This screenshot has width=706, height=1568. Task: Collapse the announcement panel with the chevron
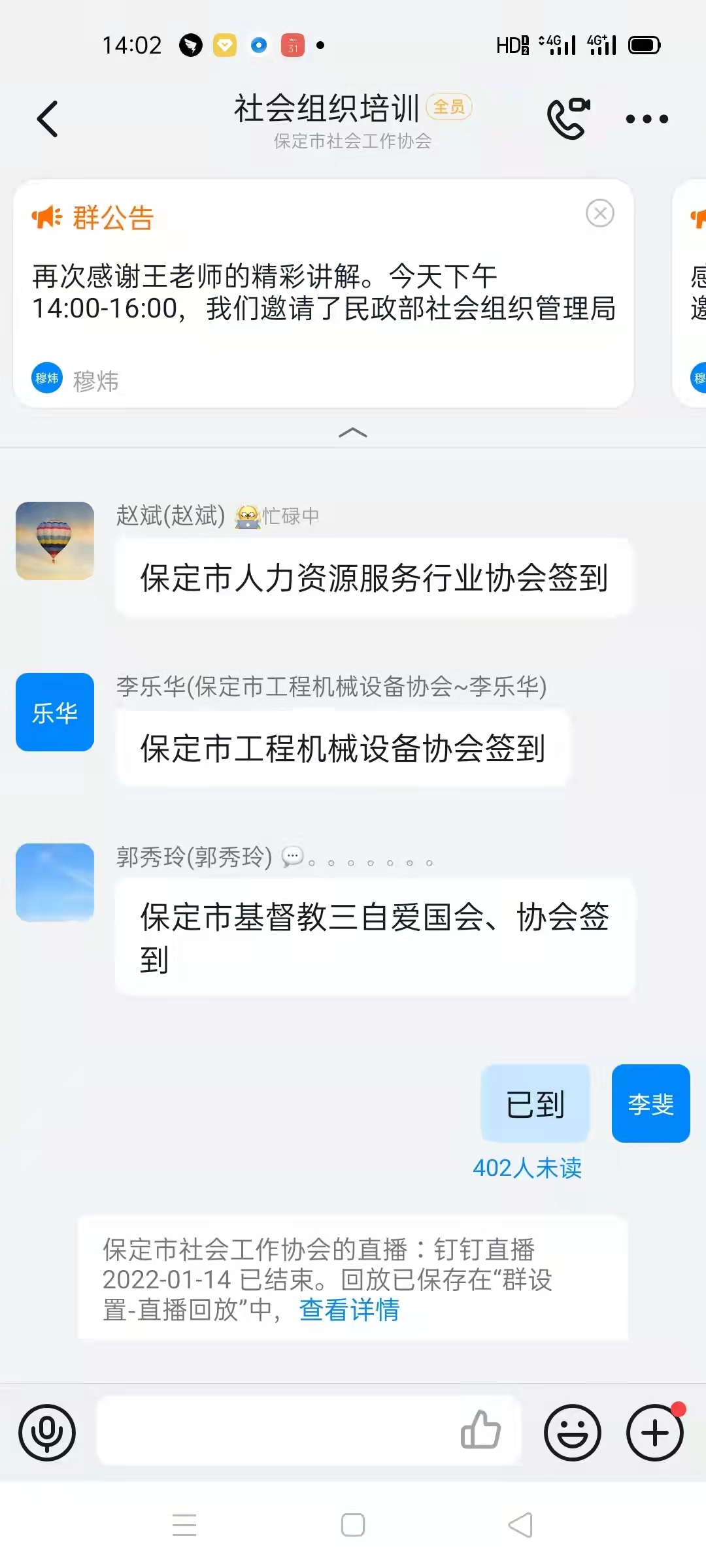(x=353, y=433)
